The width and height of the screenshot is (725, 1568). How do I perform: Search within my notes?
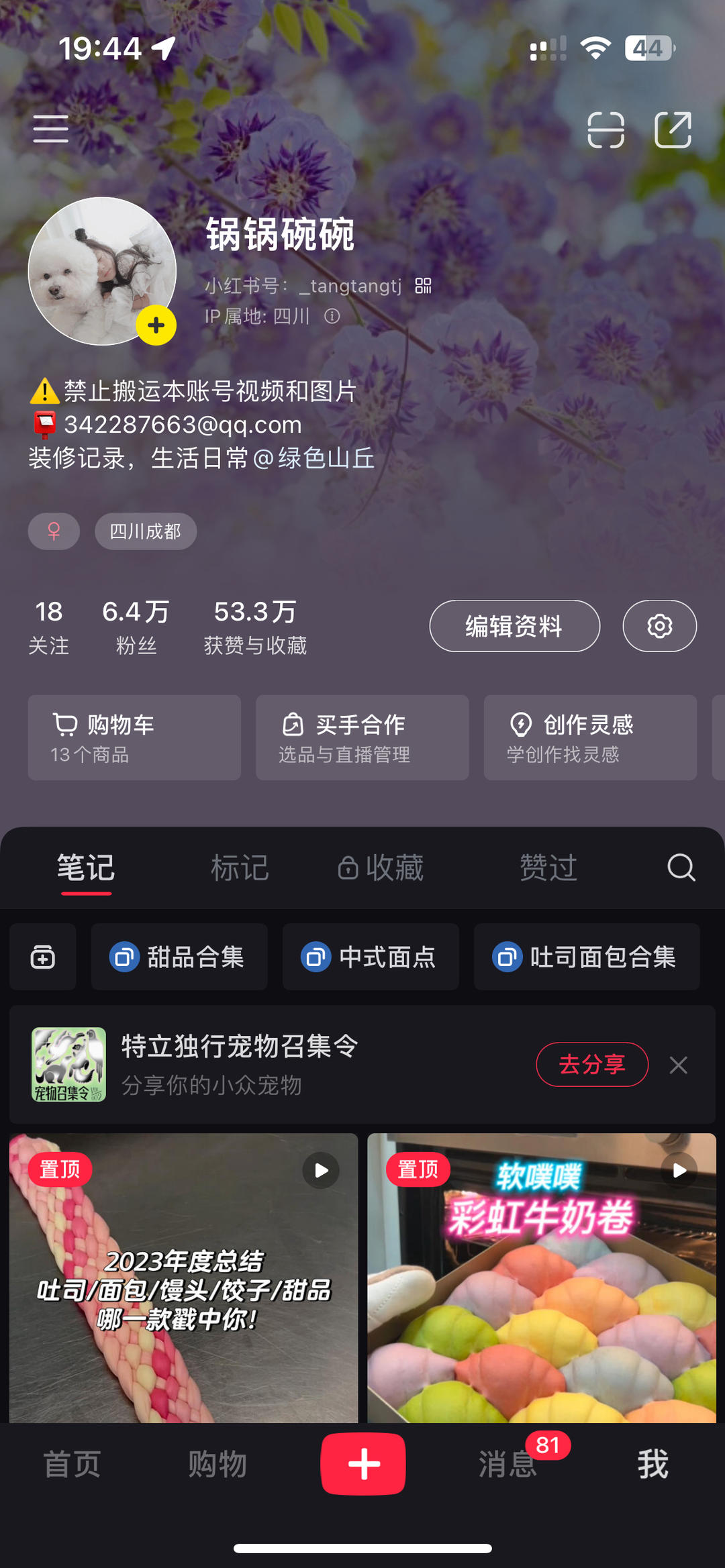pyautogui.click(x=681, y=868)
